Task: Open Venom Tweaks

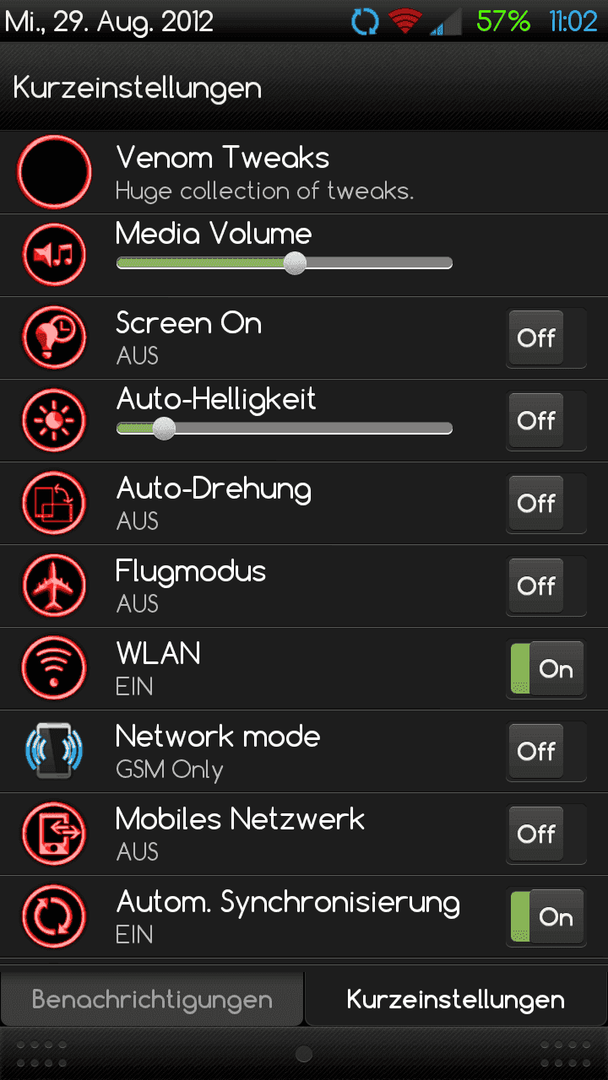Action: [304, 172]
